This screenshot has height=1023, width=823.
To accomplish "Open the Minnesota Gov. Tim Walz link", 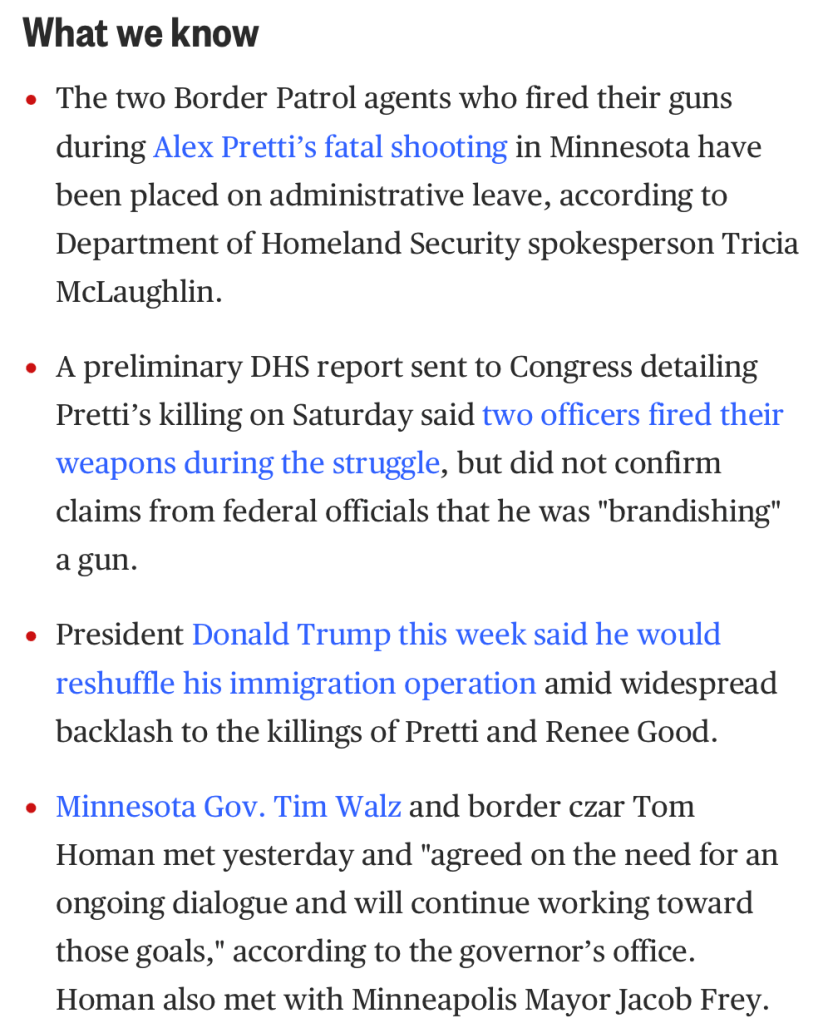I will click(x=228, y=806).
